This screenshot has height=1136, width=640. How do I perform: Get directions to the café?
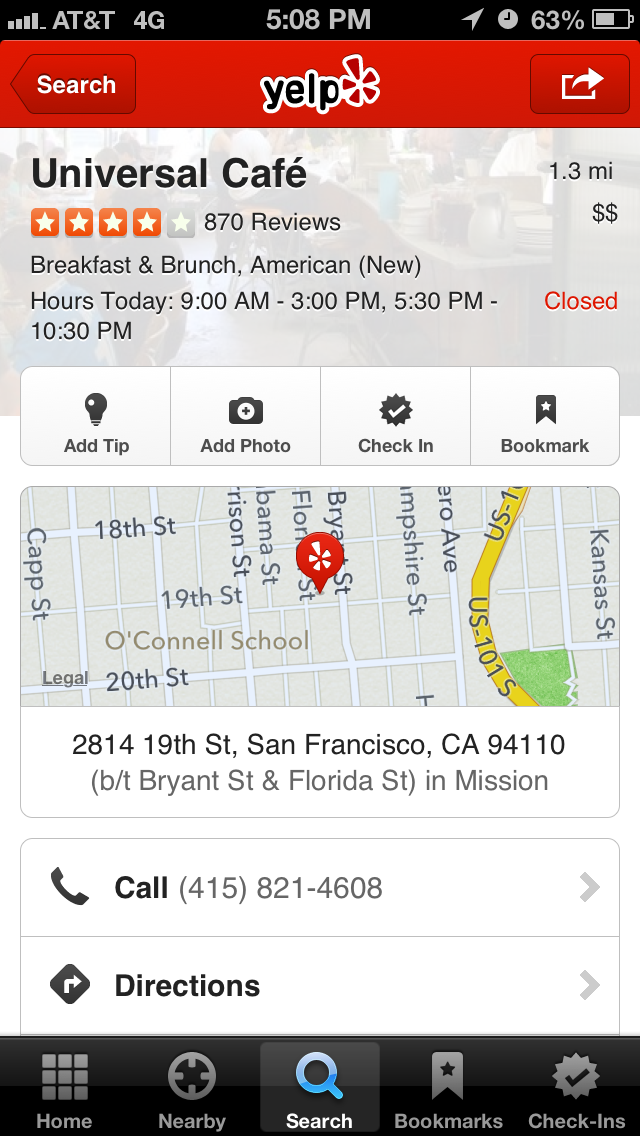pyautogui.click(x=320, y=986)
